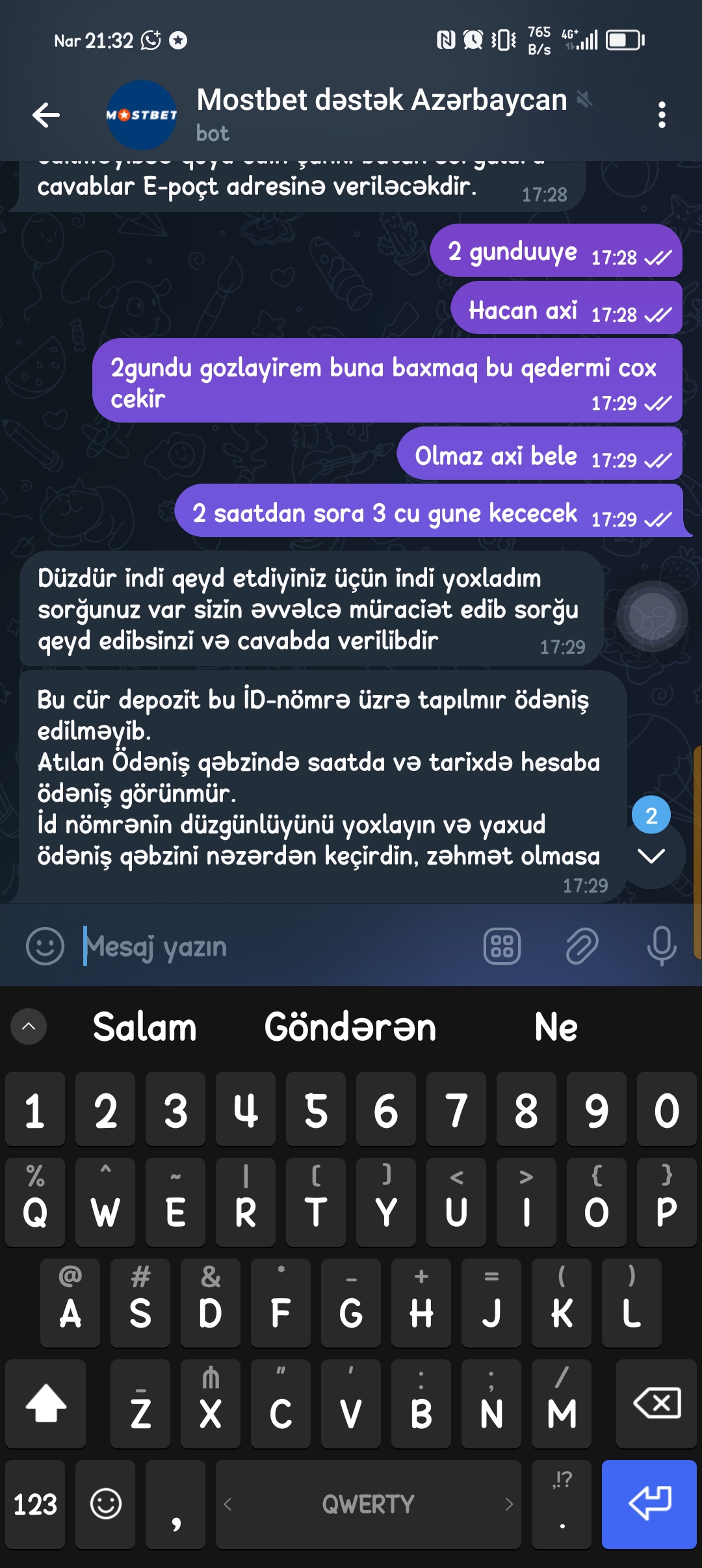Collapse the keyboard suggestion toolbar arrow
The image size is (702, 1568).
click(x=29, y=1026)
